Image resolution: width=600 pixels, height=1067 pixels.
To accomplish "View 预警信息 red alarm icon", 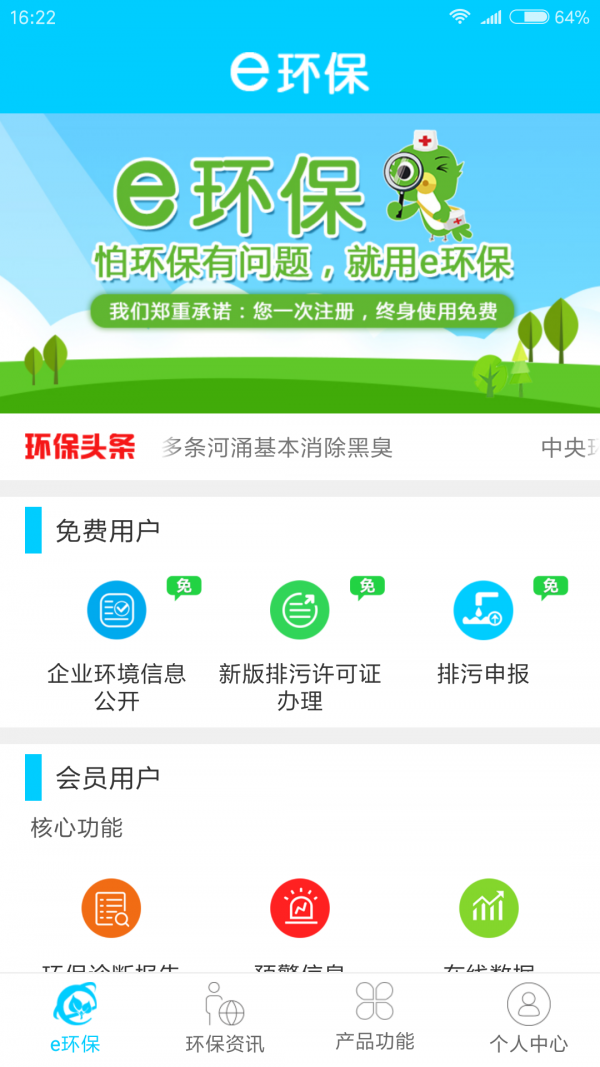I will [x=300, y=909].
